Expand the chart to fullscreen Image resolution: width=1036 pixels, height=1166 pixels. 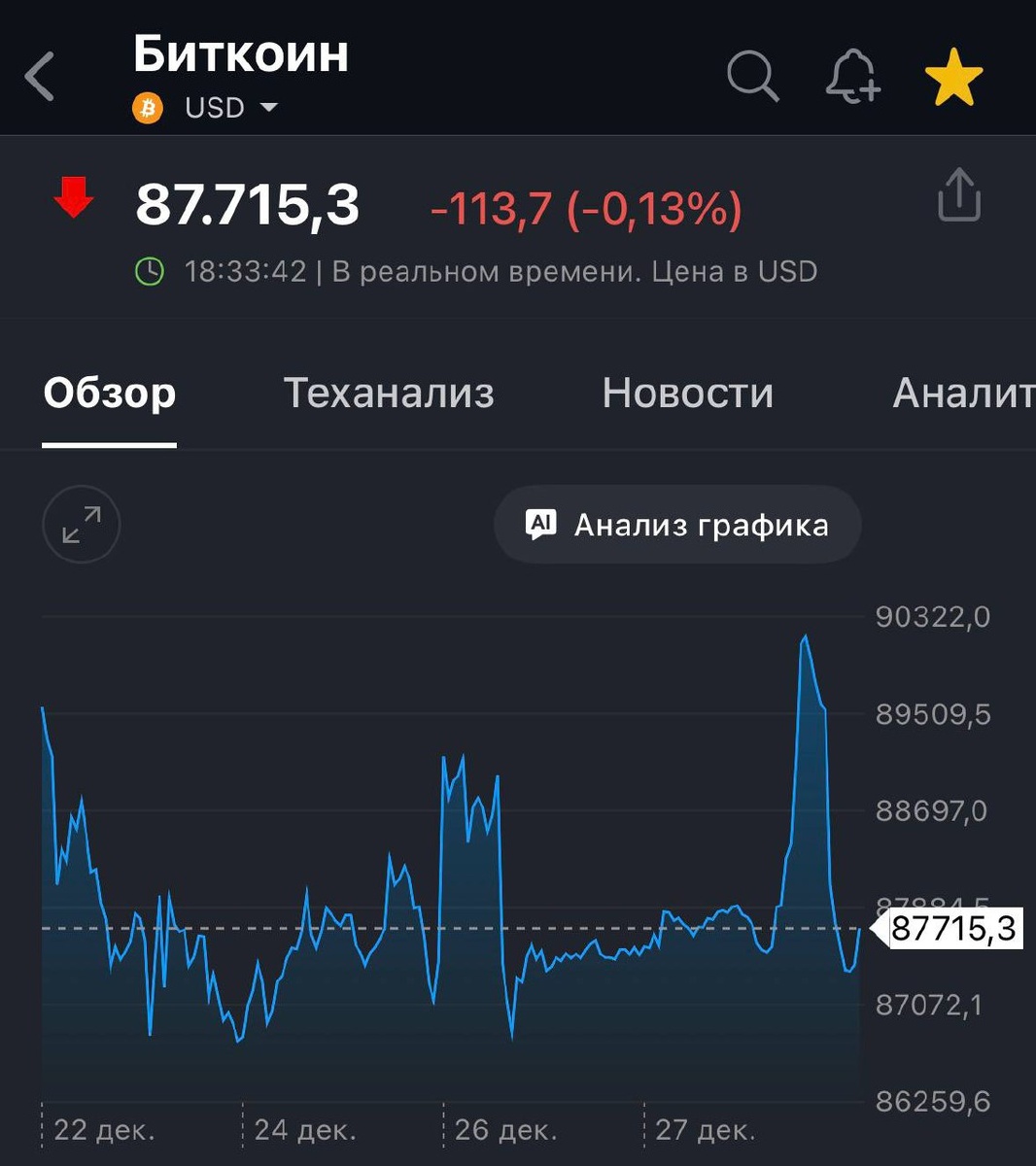pos(81,525)
